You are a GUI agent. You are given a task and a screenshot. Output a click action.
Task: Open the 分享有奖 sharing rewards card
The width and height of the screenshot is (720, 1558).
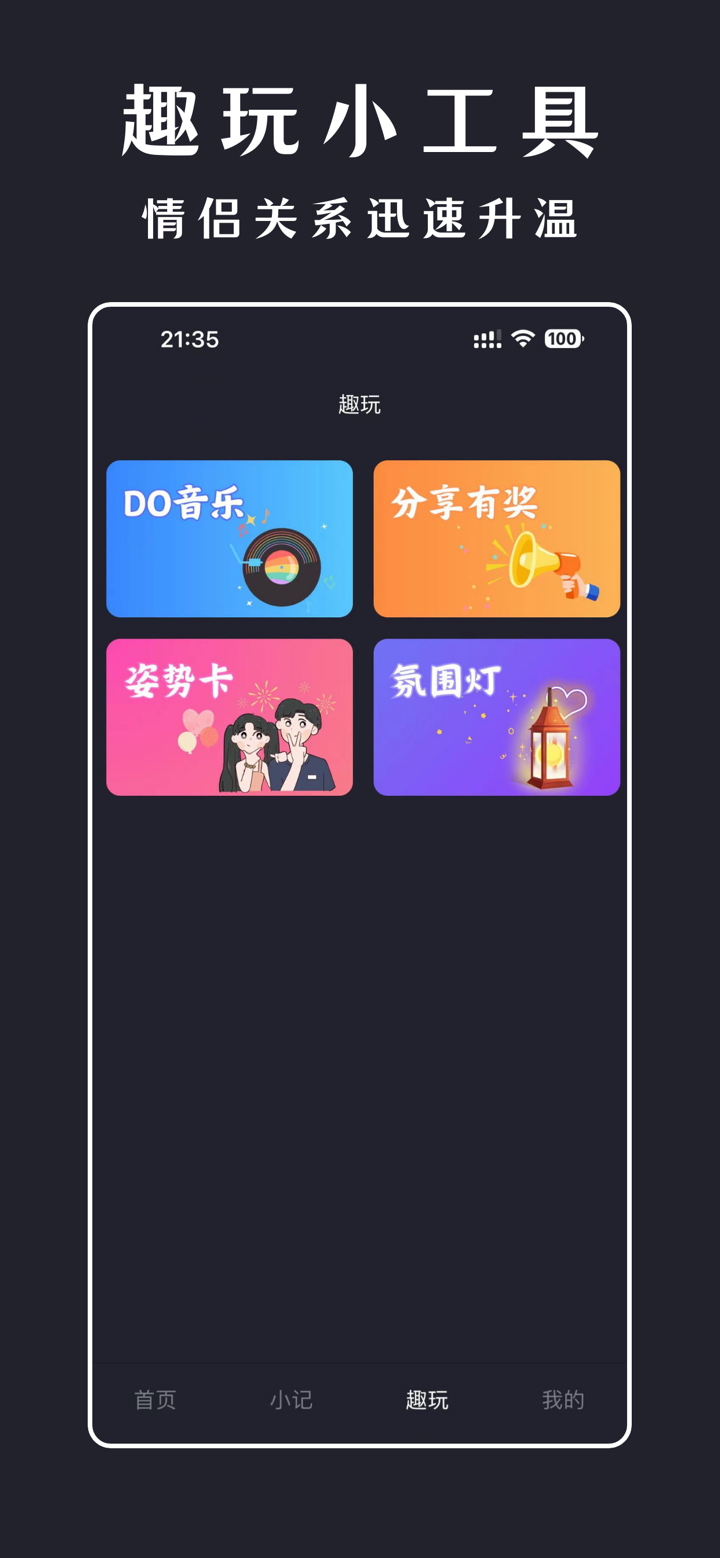click(x=496, y=538)
